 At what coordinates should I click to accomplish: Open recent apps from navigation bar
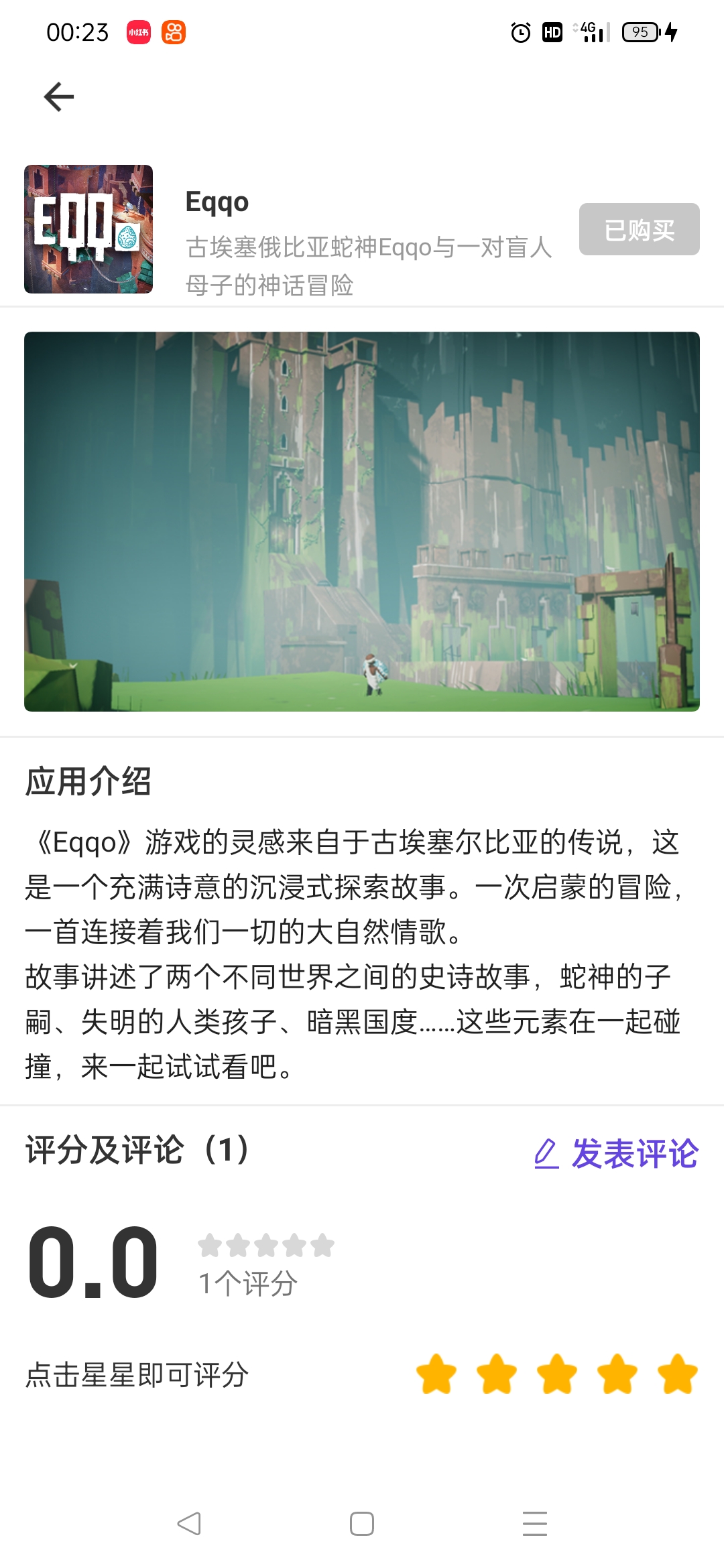535,1524
